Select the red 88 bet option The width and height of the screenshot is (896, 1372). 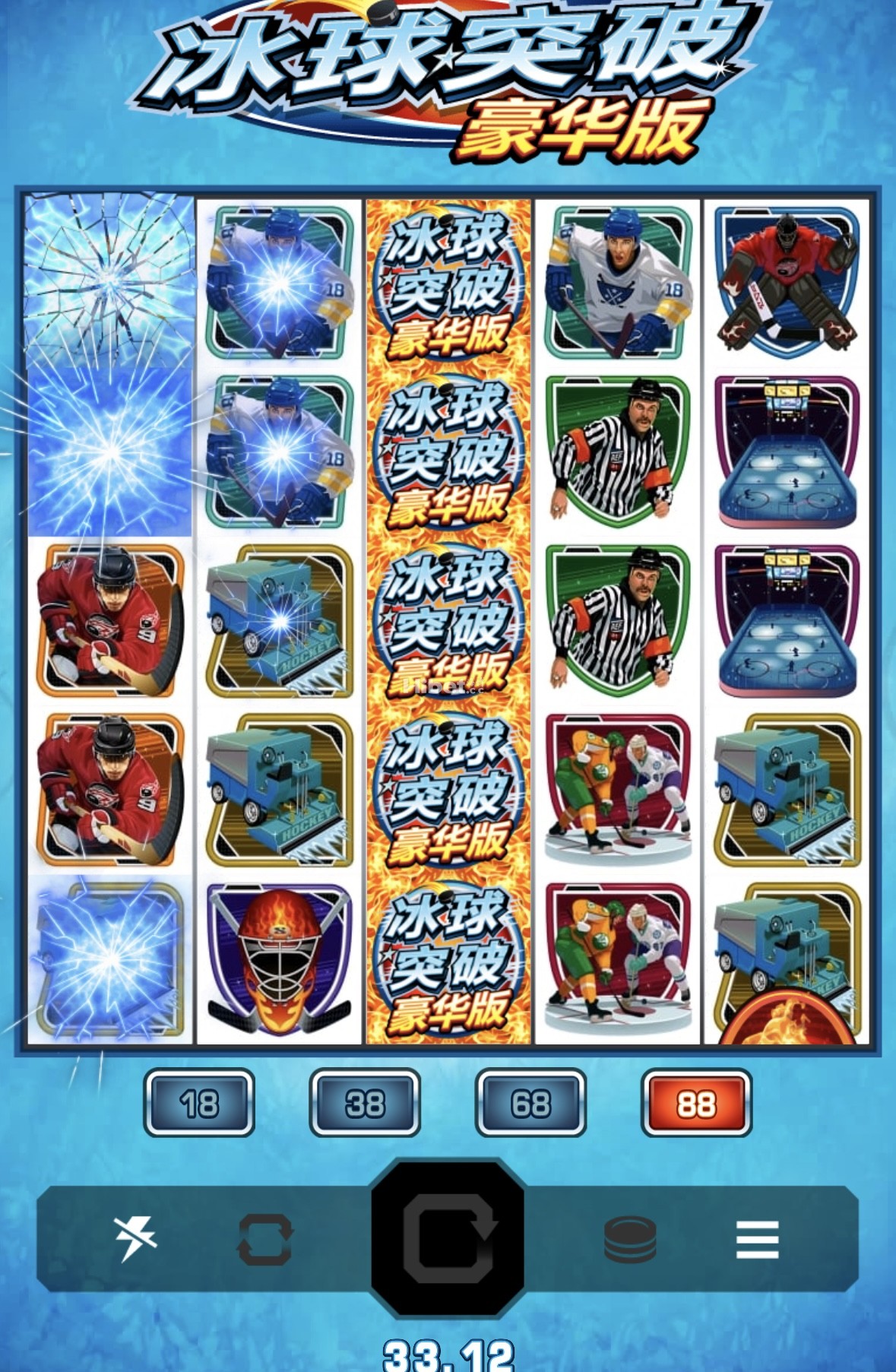click(x=696, y=1103)
